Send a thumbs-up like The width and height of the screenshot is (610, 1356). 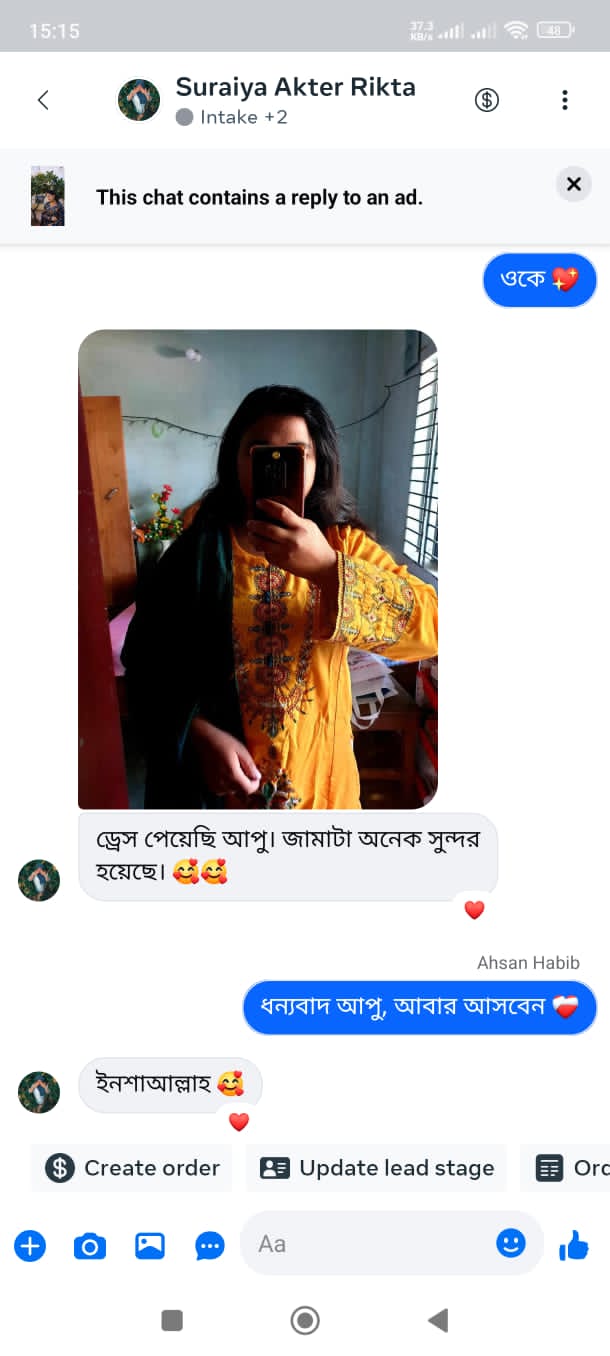pyautogui.click(x=574, y=1245)
